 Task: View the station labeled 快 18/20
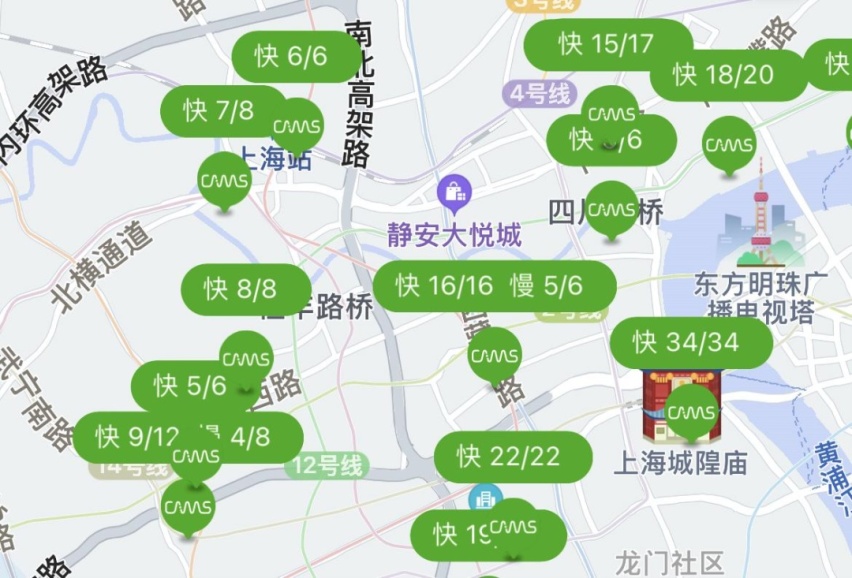click(x=723, y=75)
